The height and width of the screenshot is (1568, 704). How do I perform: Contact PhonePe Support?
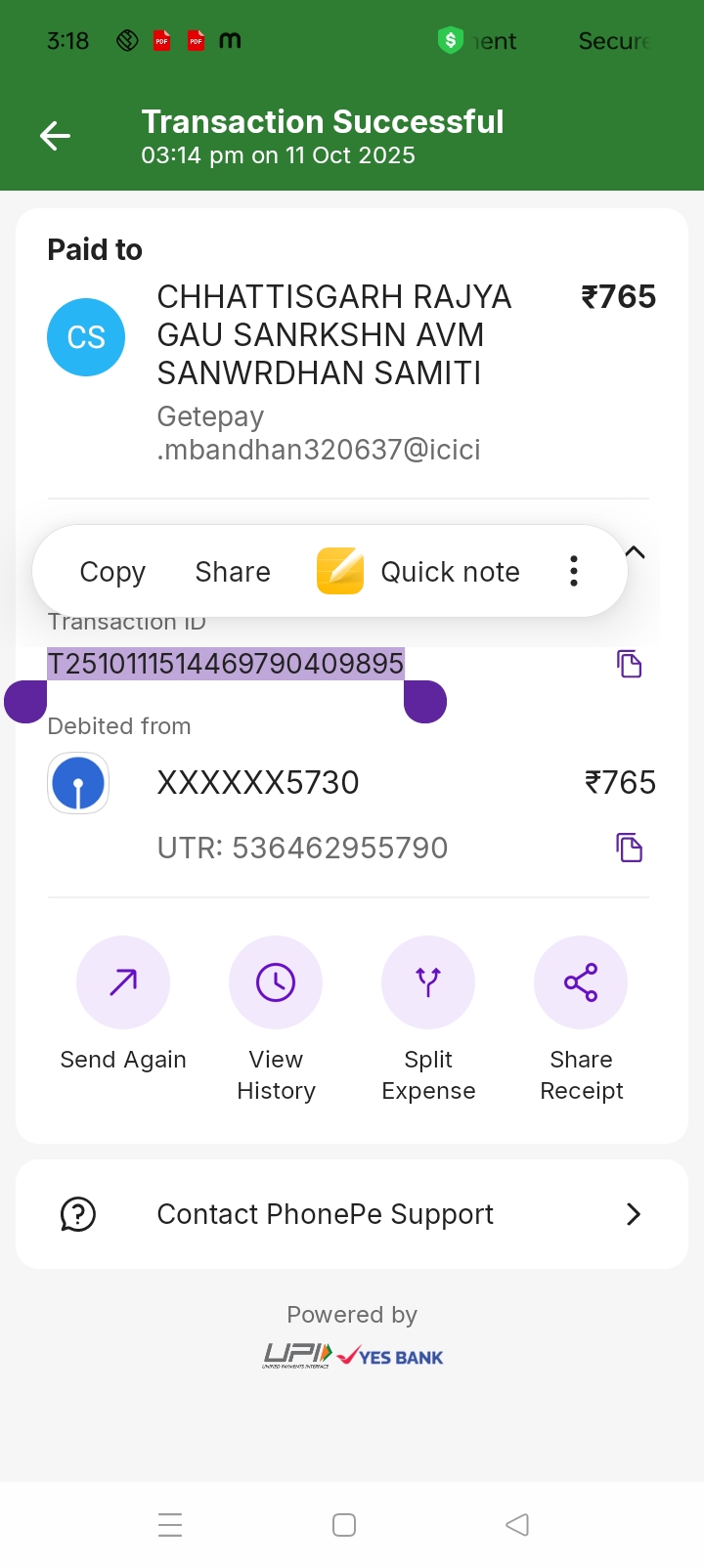352,1214
